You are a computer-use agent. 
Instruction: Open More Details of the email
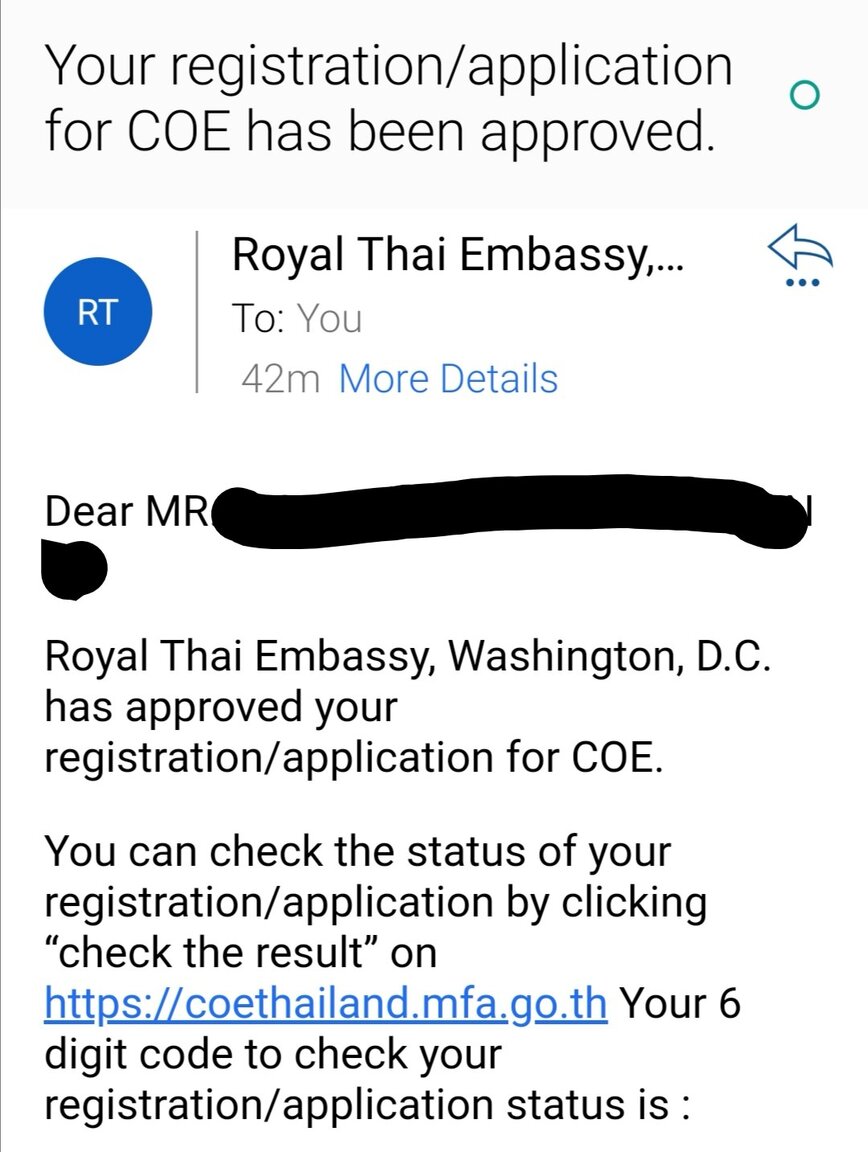click(448, 379)
